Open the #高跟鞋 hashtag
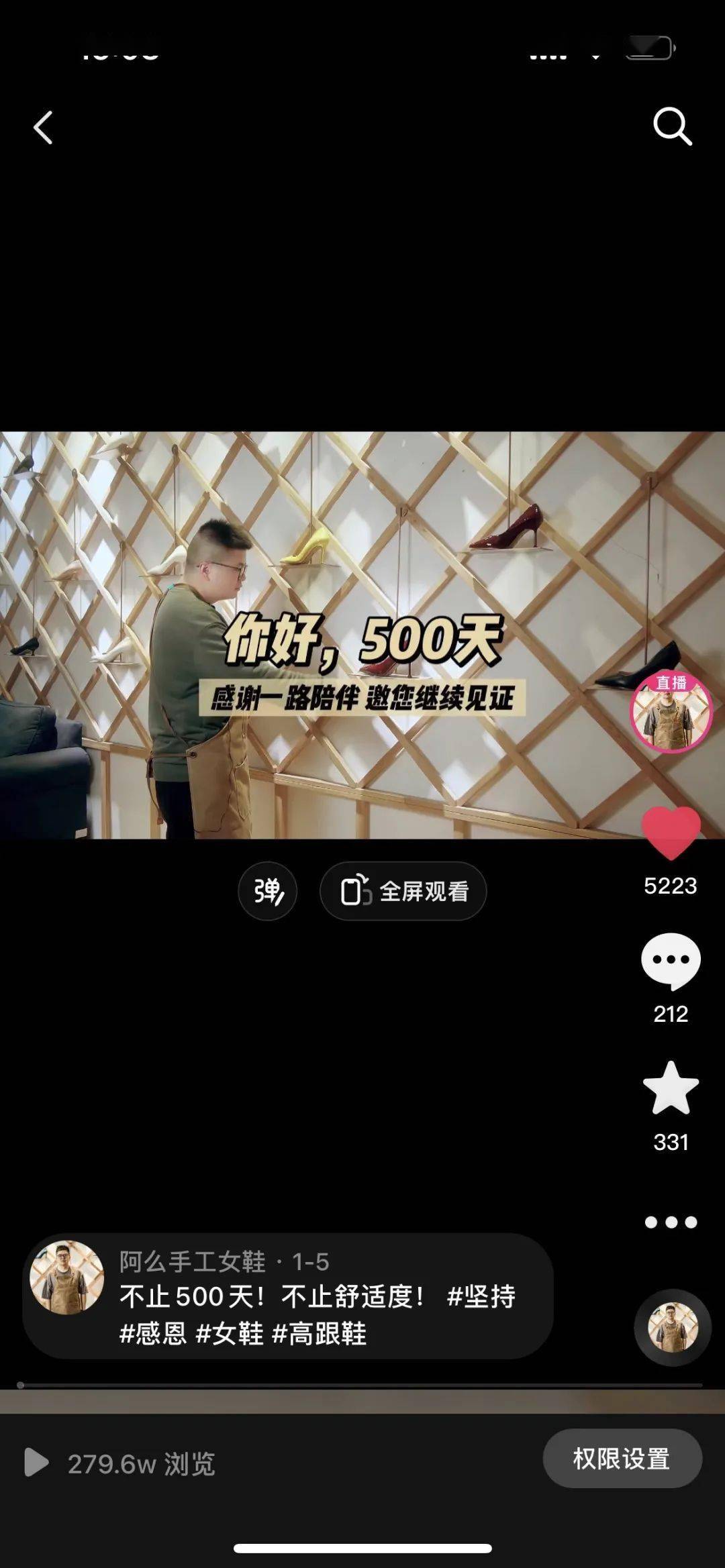 [320, 1333]
